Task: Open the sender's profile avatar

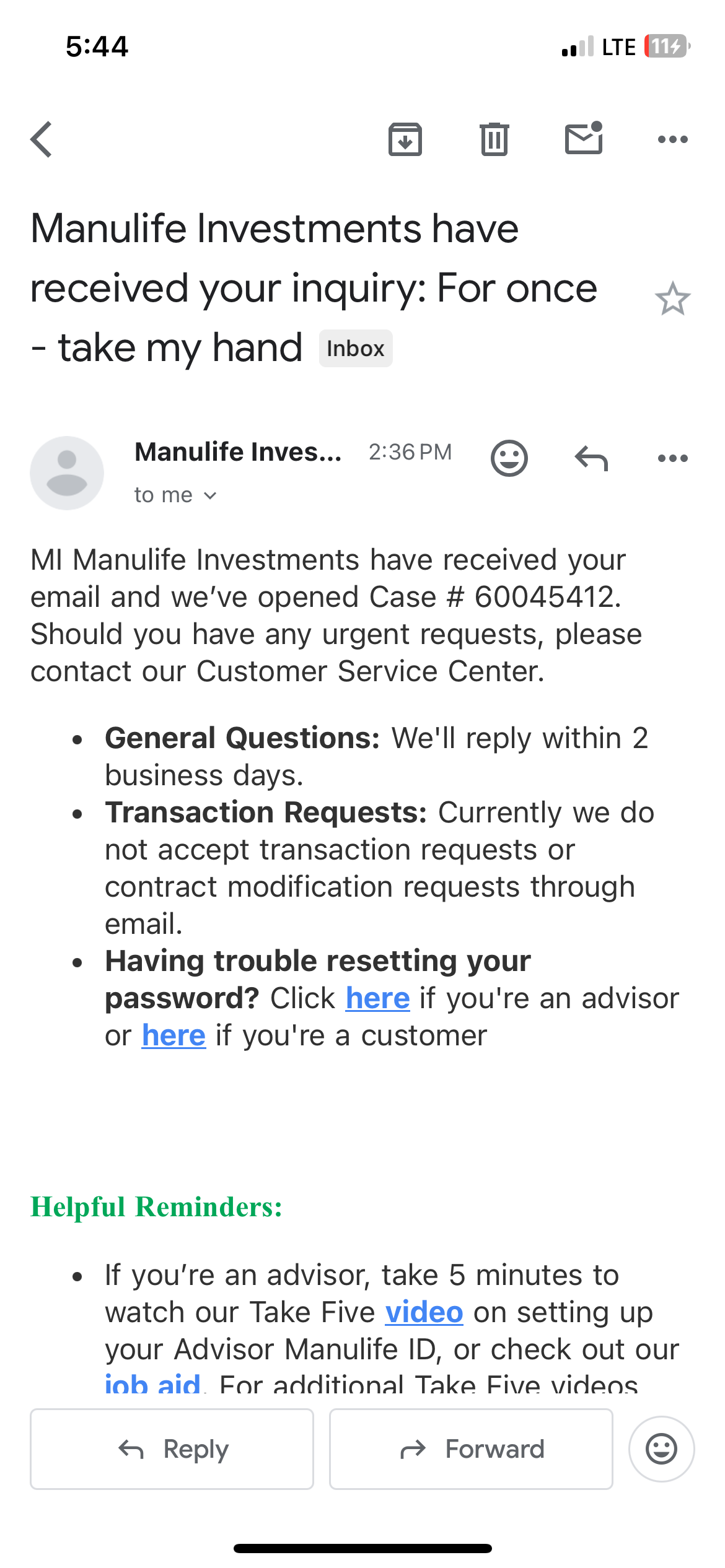Action: [x=67, y=473]
